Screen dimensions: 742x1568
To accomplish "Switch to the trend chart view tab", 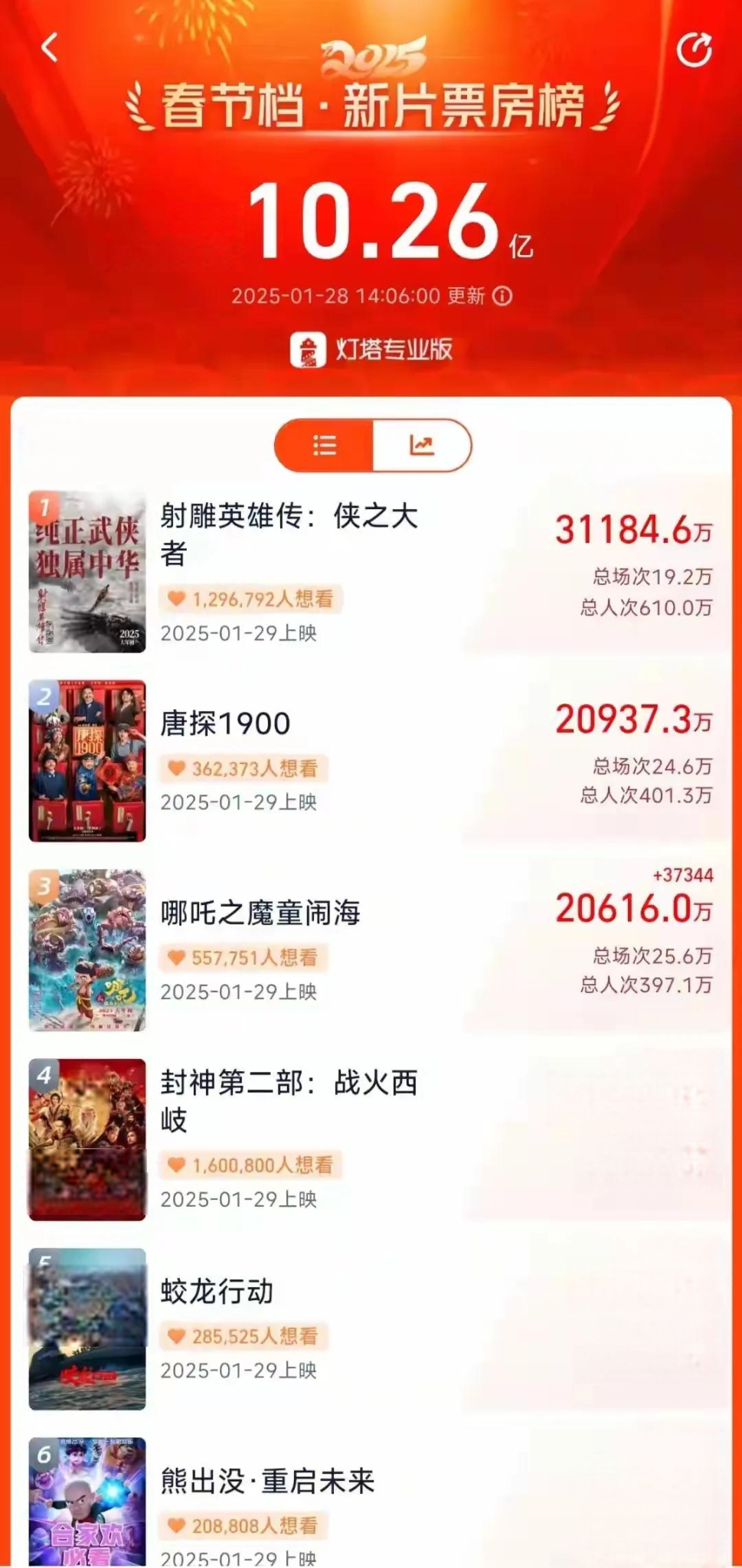I will pyautogui.click(x=422, y=445).
